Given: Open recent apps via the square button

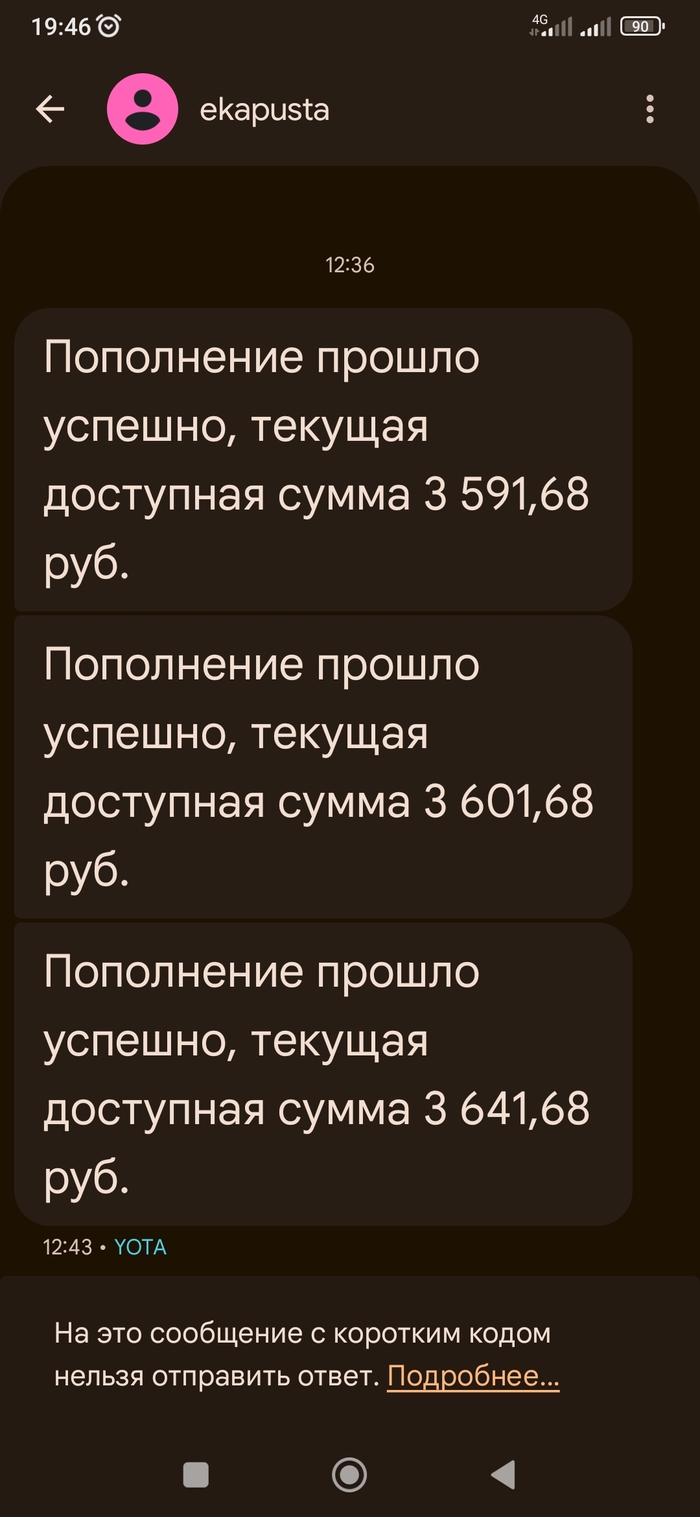Looking at the screenshot, I should pyautogui.click(x=196, y=1474).
